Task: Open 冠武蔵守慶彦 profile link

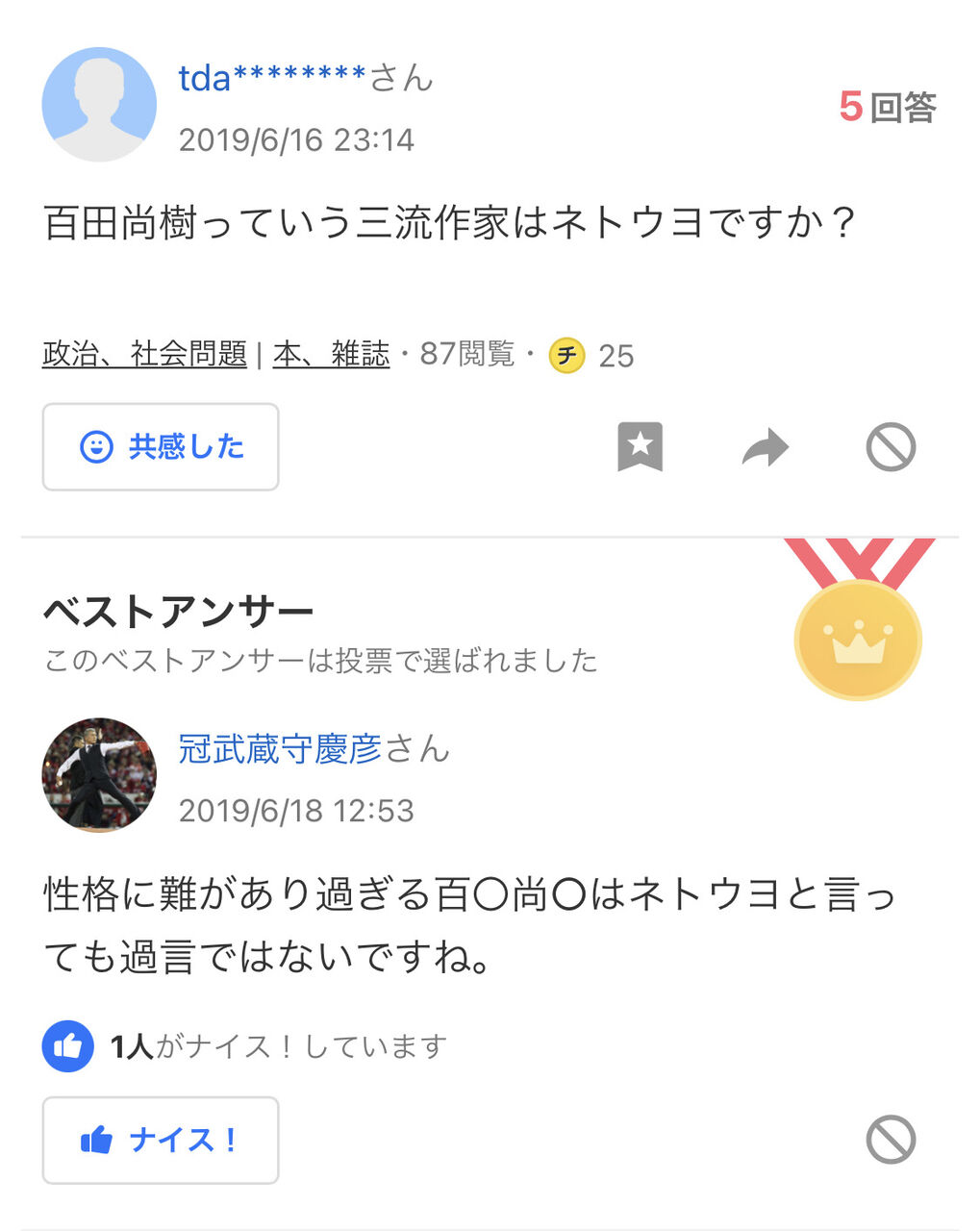Action: click(281, 749)
